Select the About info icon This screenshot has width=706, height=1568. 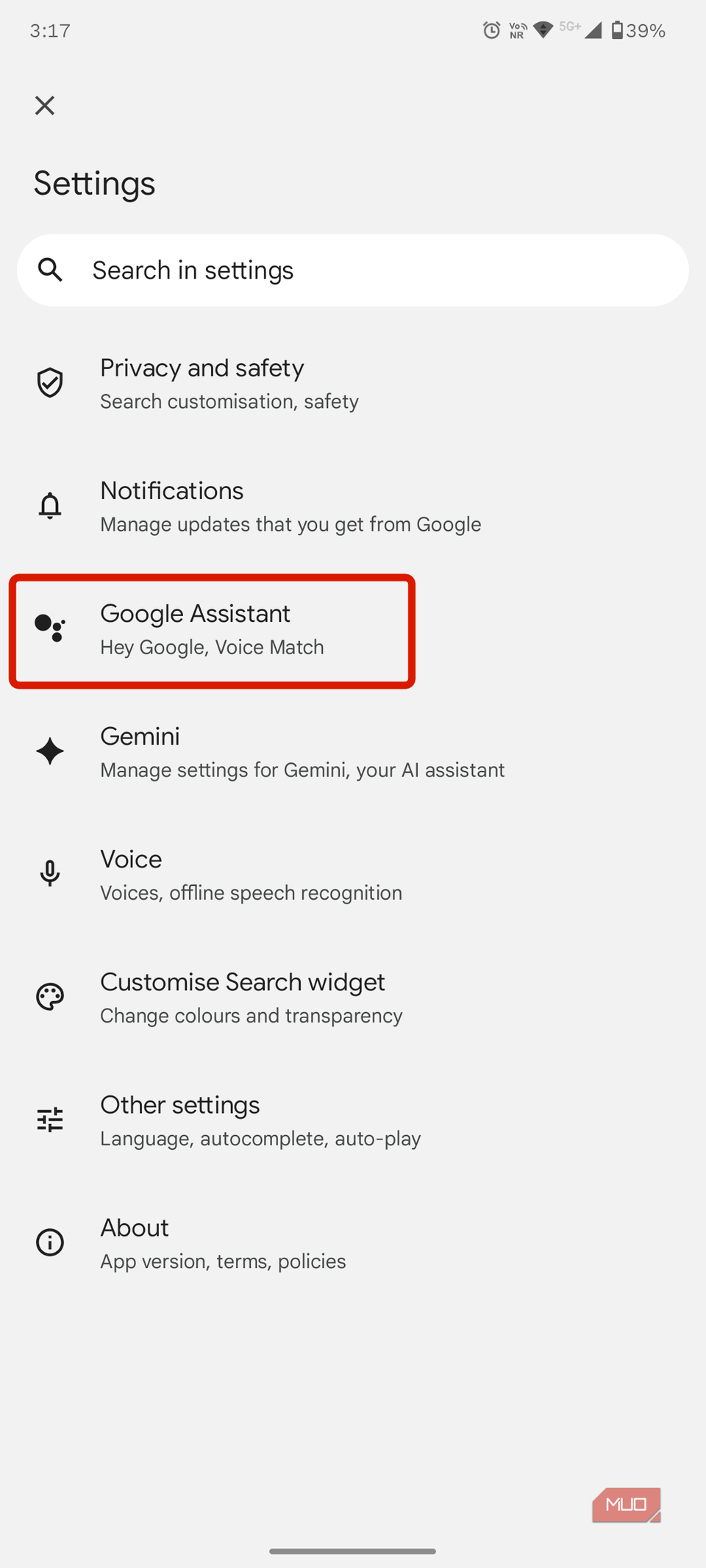49,1242
